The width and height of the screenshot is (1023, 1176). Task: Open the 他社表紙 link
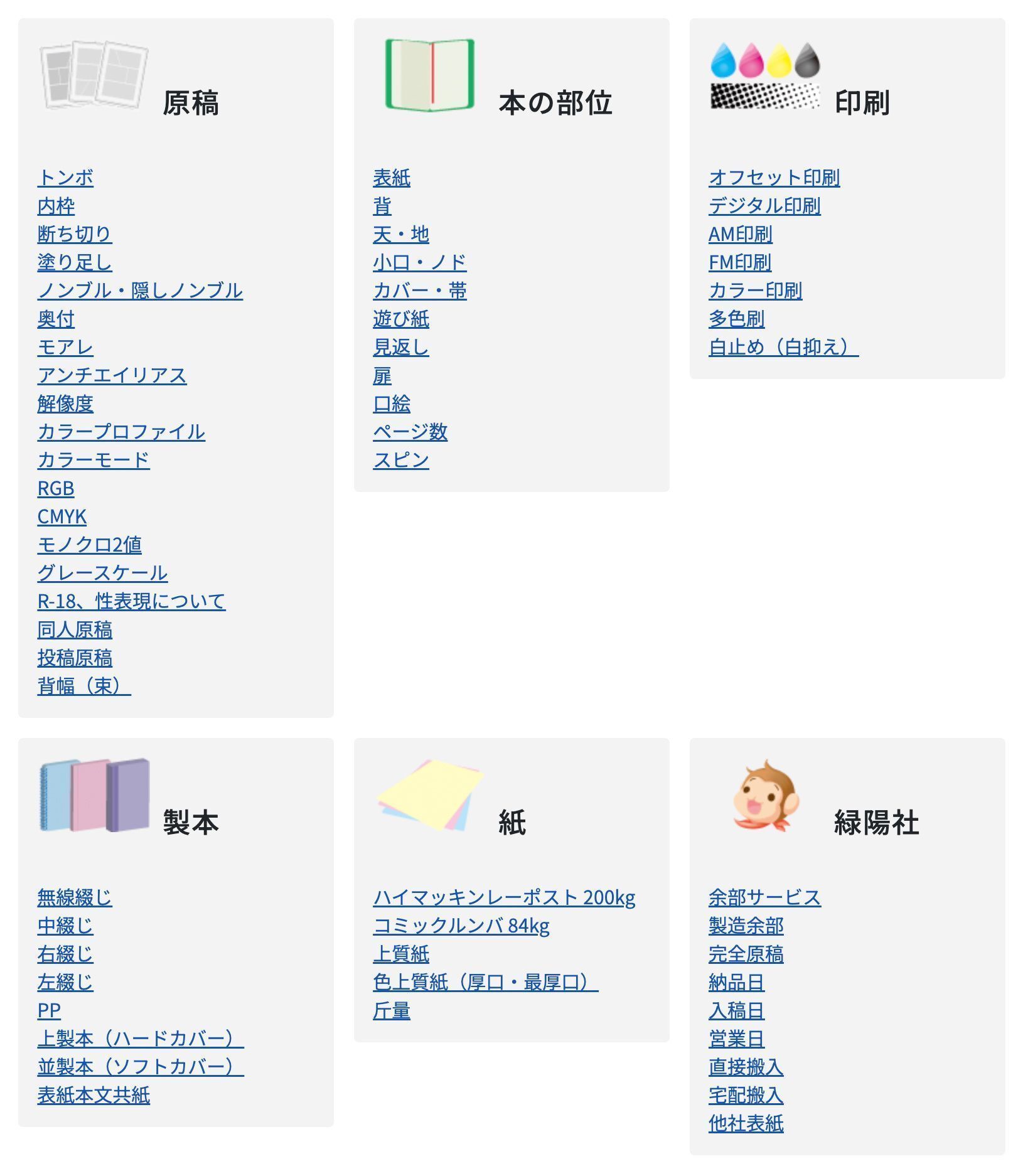tap(746, 1123)
